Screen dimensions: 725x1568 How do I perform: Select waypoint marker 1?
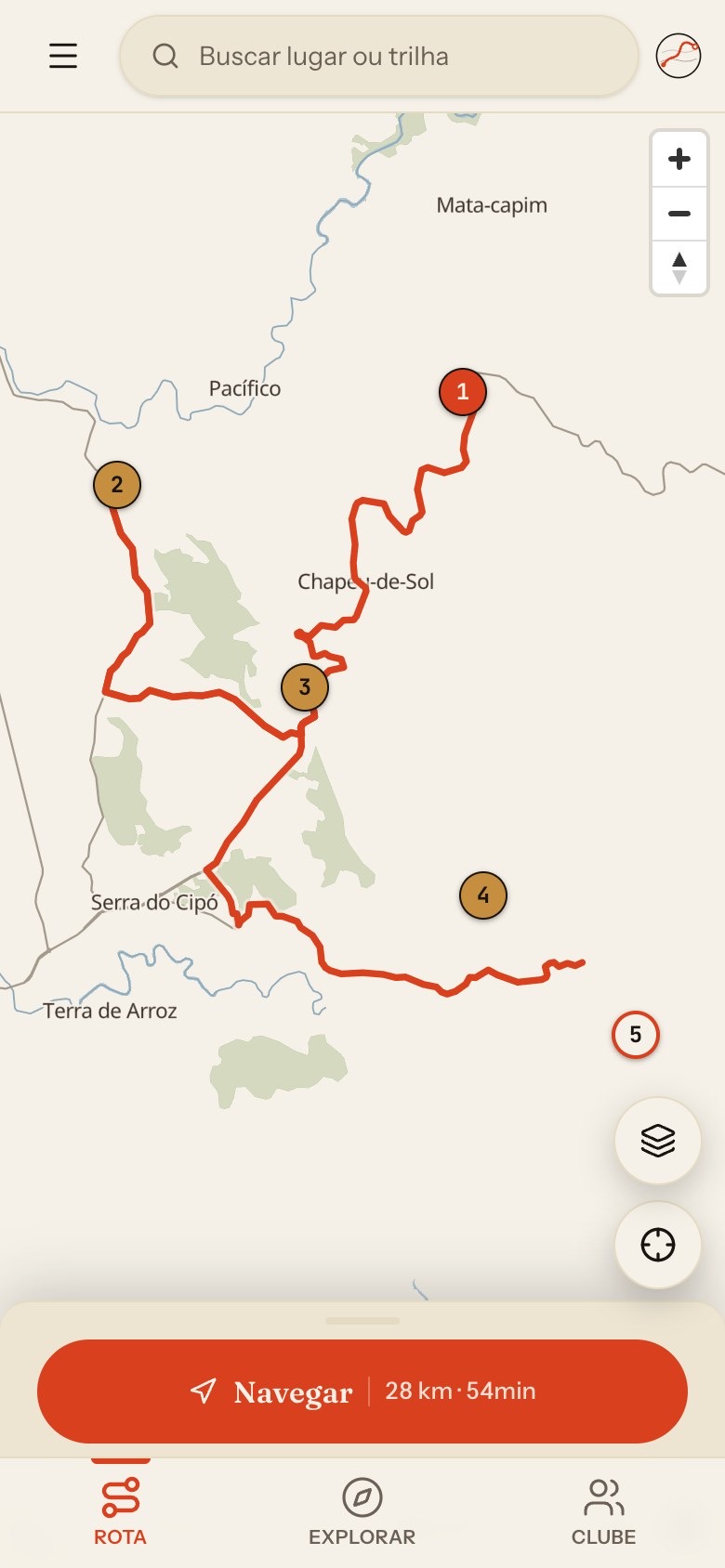463,392
